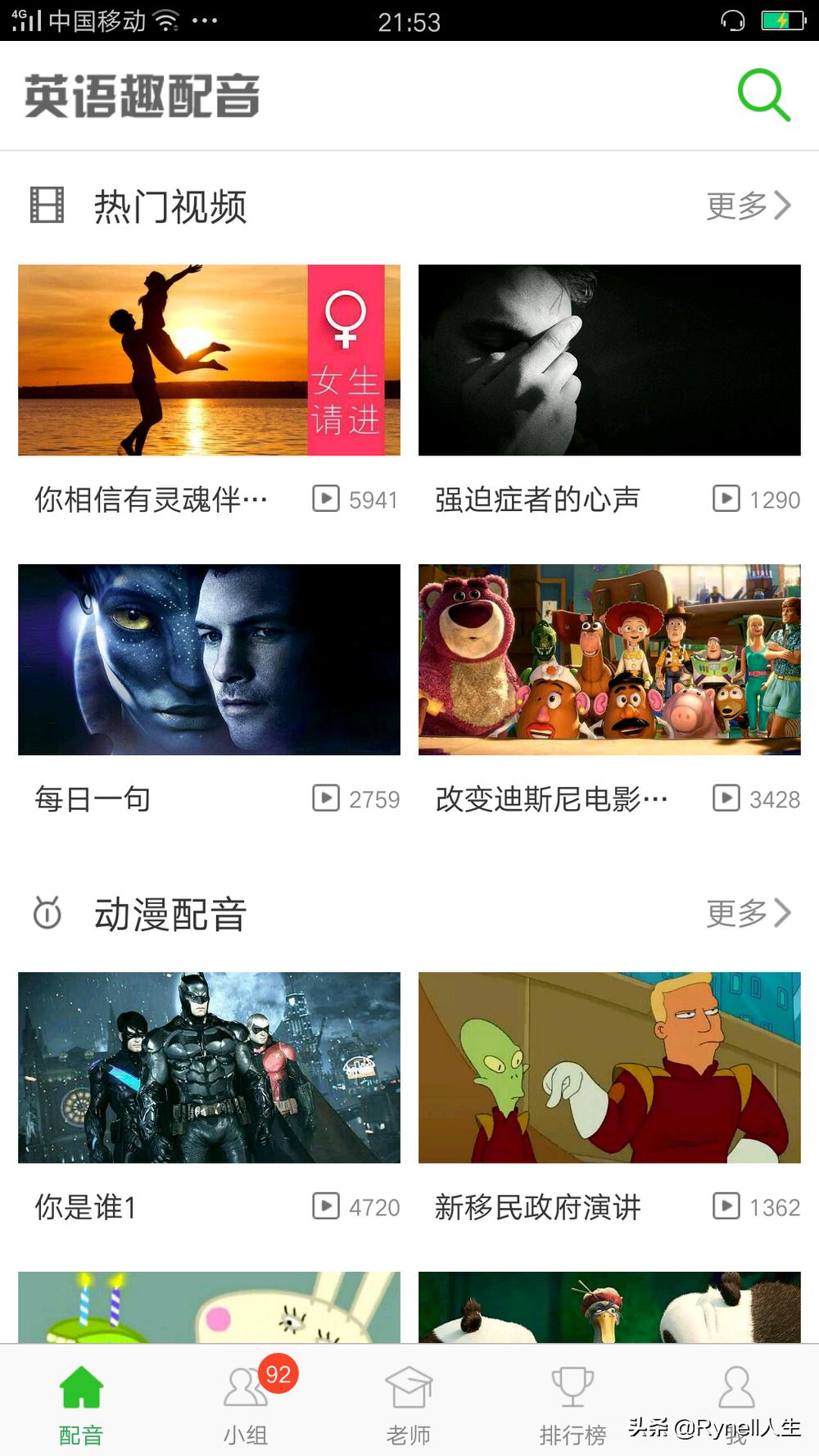Click the 92 notification badge on 小组

pos(276,1370)
